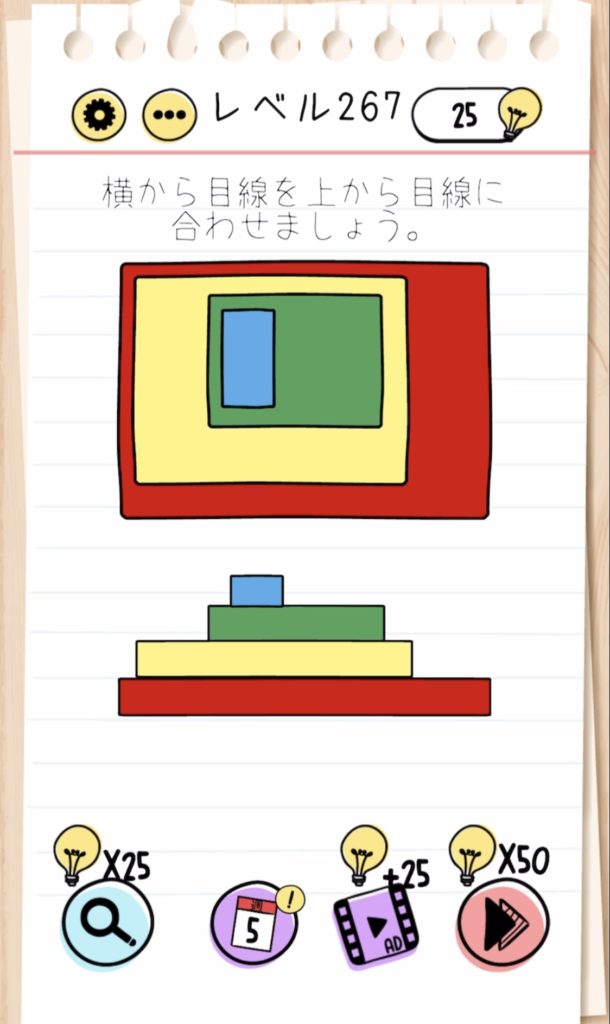The height and width of the screenshot is (1024, 610).
Task: Use the magnifier hint for 25 bulbs
Action: point(107,921)
